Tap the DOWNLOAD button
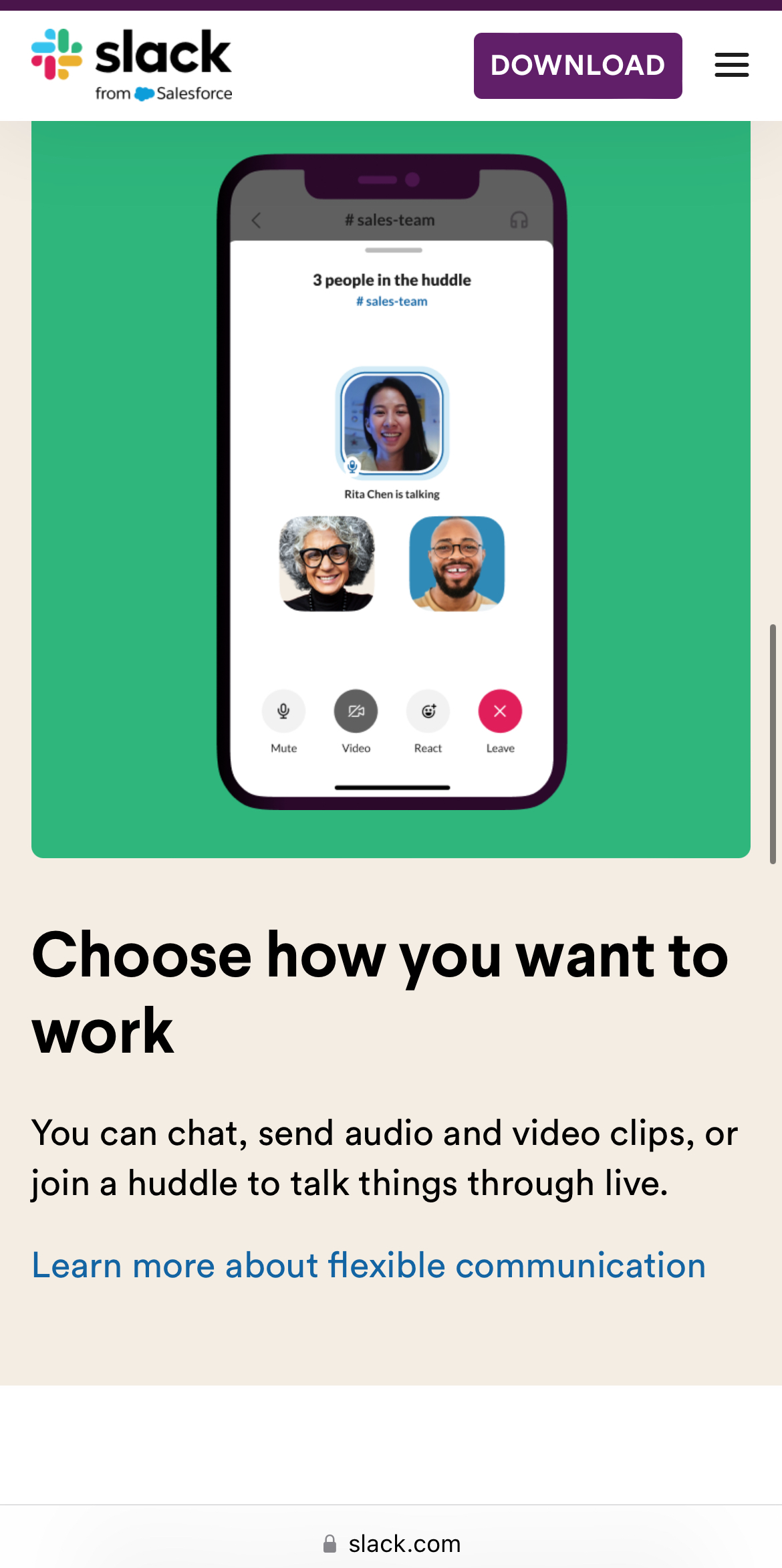The image size is (782, 1568). coord(577,66)
